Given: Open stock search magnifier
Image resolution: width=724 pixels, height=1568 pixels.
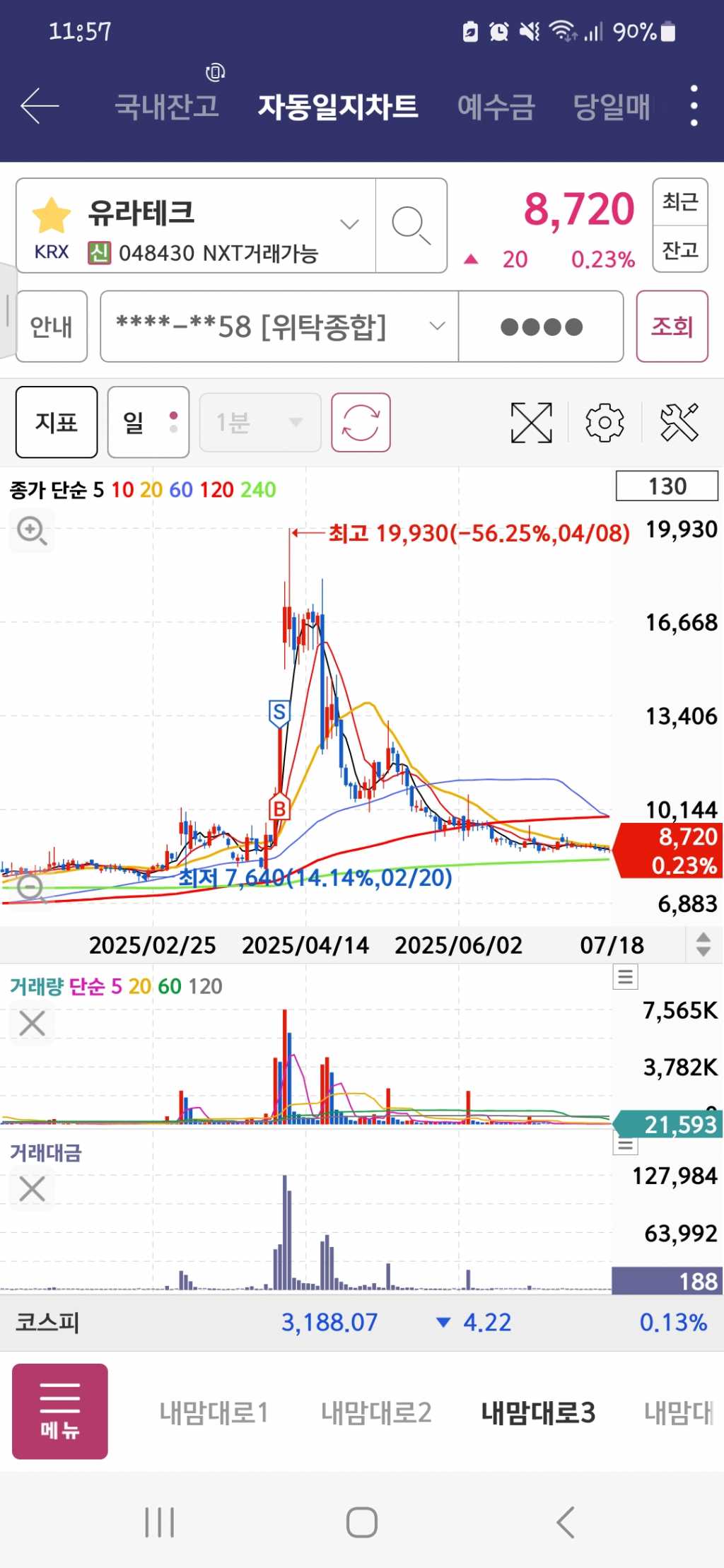Looking at the screenshot, I should click(411, 226).
